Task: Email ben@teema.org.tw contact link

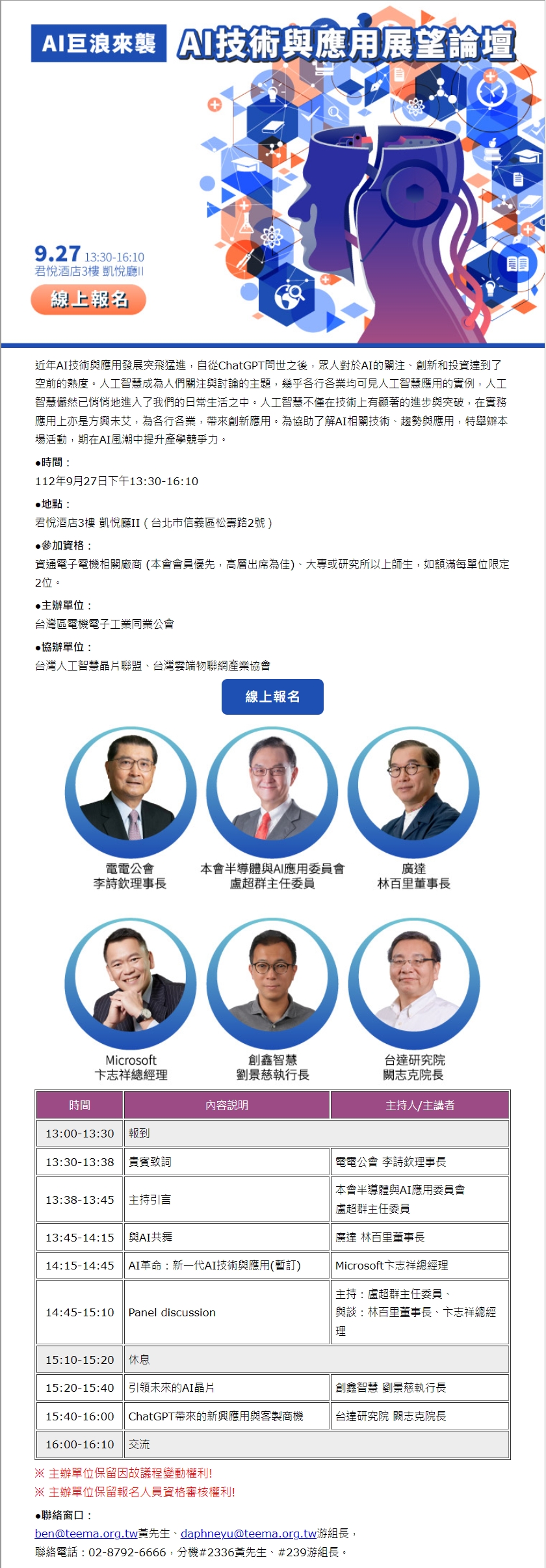Action: pyautogui.click(x=86, y=1533)
